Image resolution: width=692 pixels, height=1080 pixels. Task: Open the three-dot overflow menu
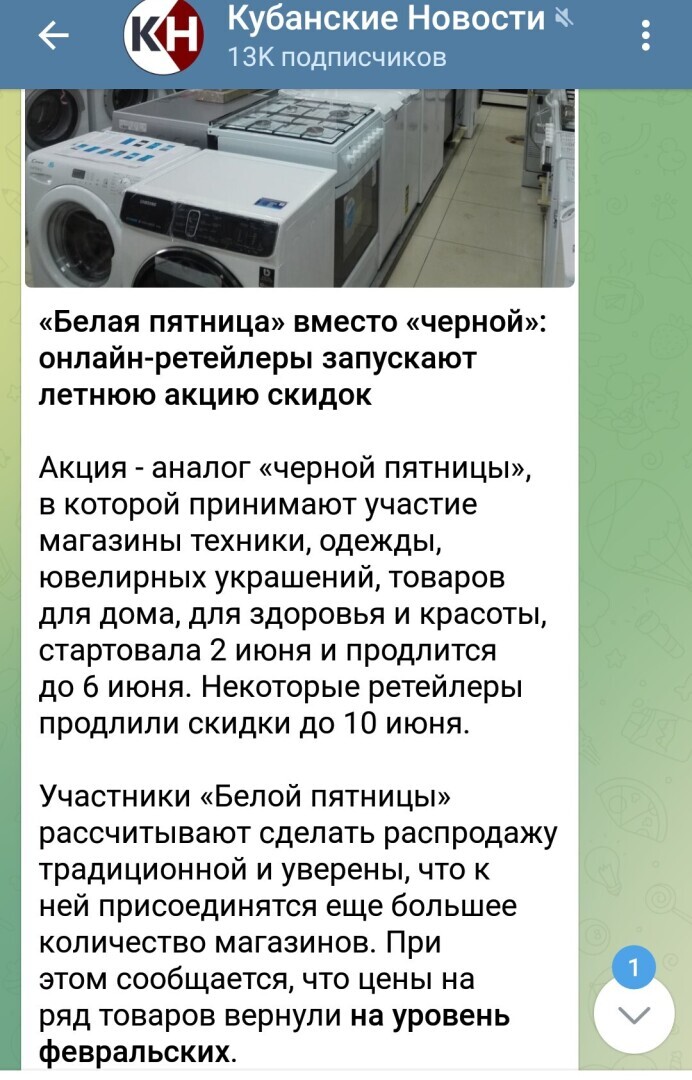(x=645, y=35)
